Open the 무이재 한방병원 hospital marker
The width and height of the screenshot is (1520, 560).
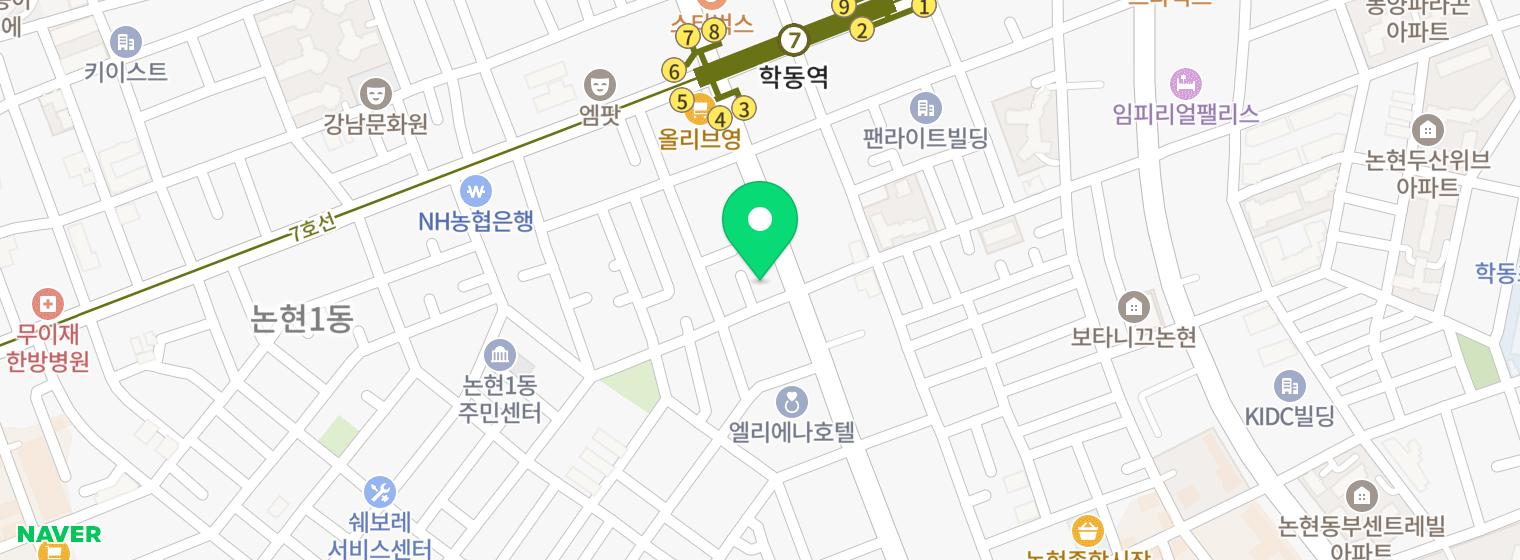pyautogui.click(x=47, y=303)
